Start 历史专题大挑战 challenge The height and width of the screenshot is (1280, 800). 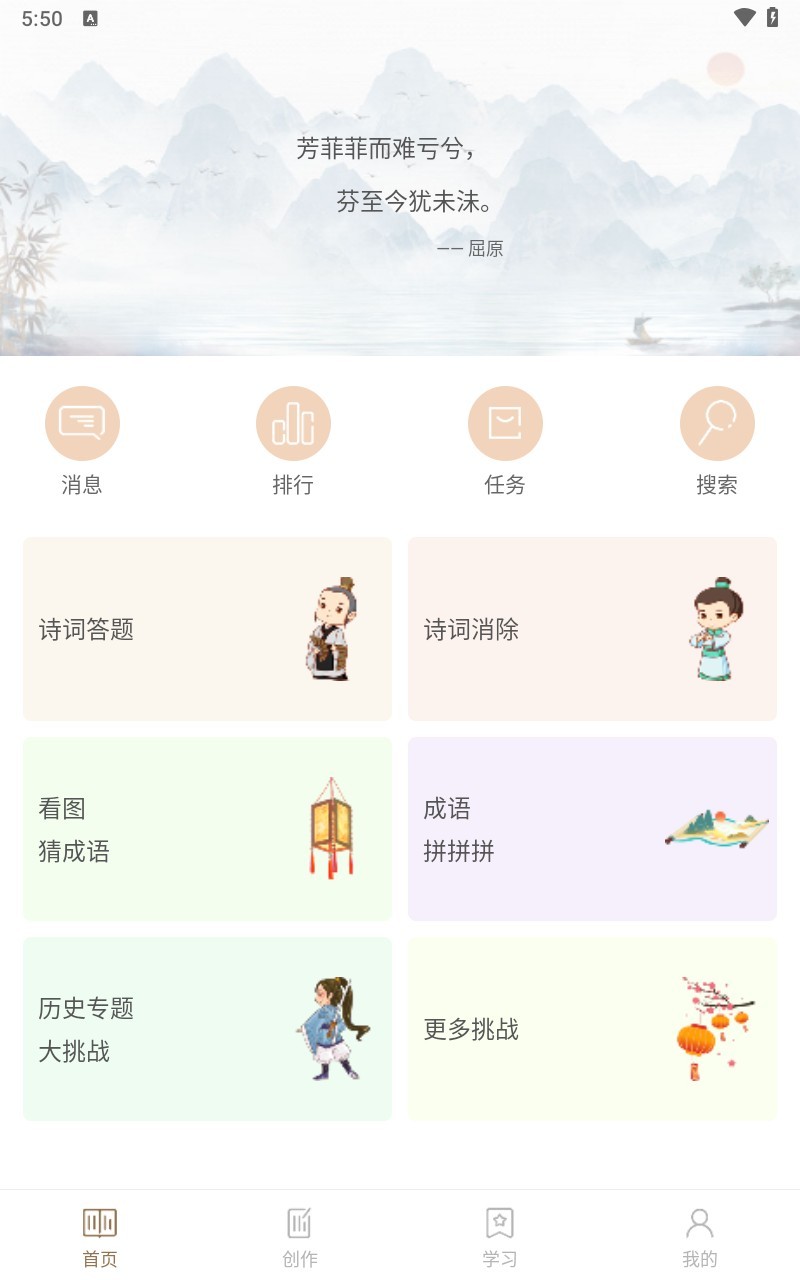pyautogui.click(x=207, y=1028)
